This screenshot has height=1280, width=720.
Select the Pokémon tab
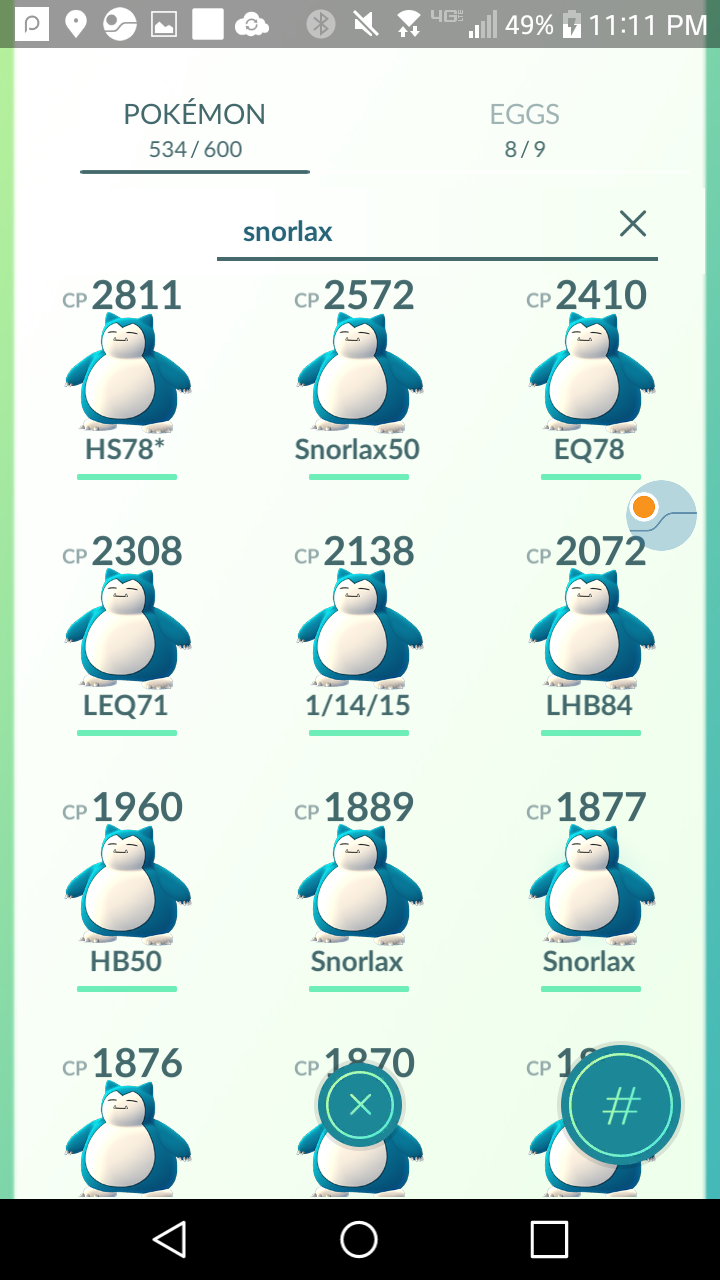195,131
